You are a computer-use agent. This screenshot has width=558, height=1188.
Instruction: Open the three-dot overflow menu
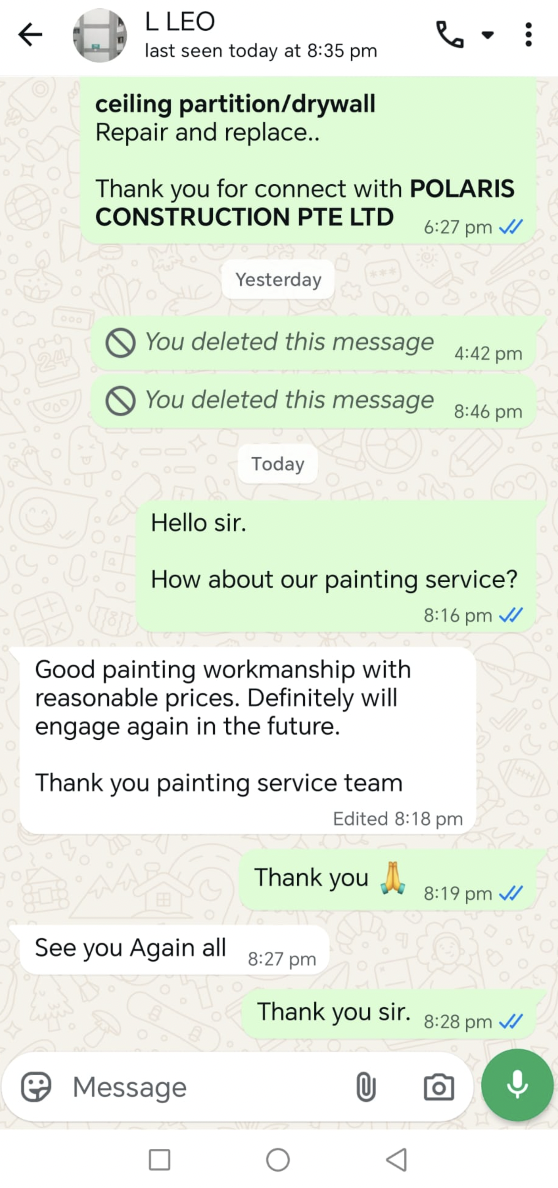(x=528, y=35)
